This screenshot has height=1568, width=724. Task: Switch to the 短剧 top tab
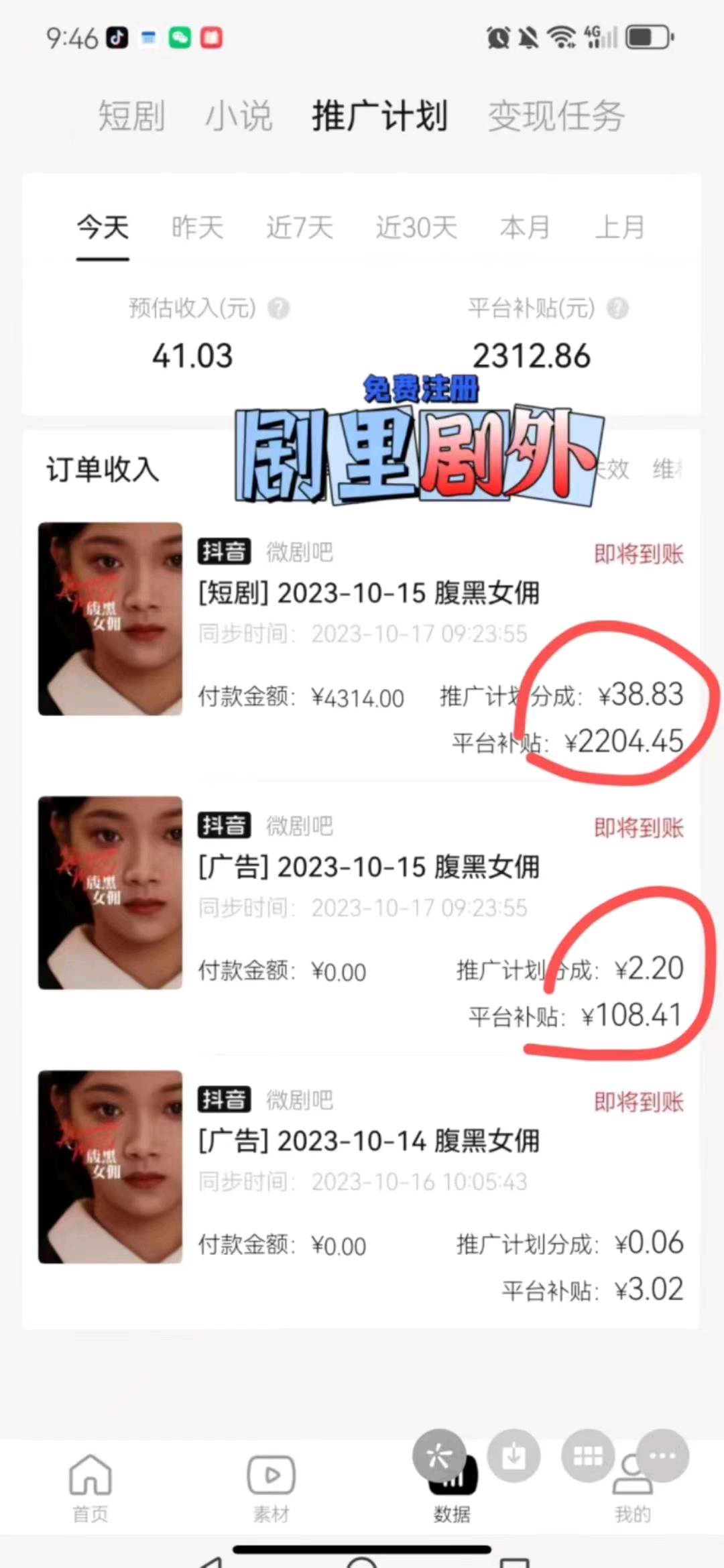click(131, 116)
